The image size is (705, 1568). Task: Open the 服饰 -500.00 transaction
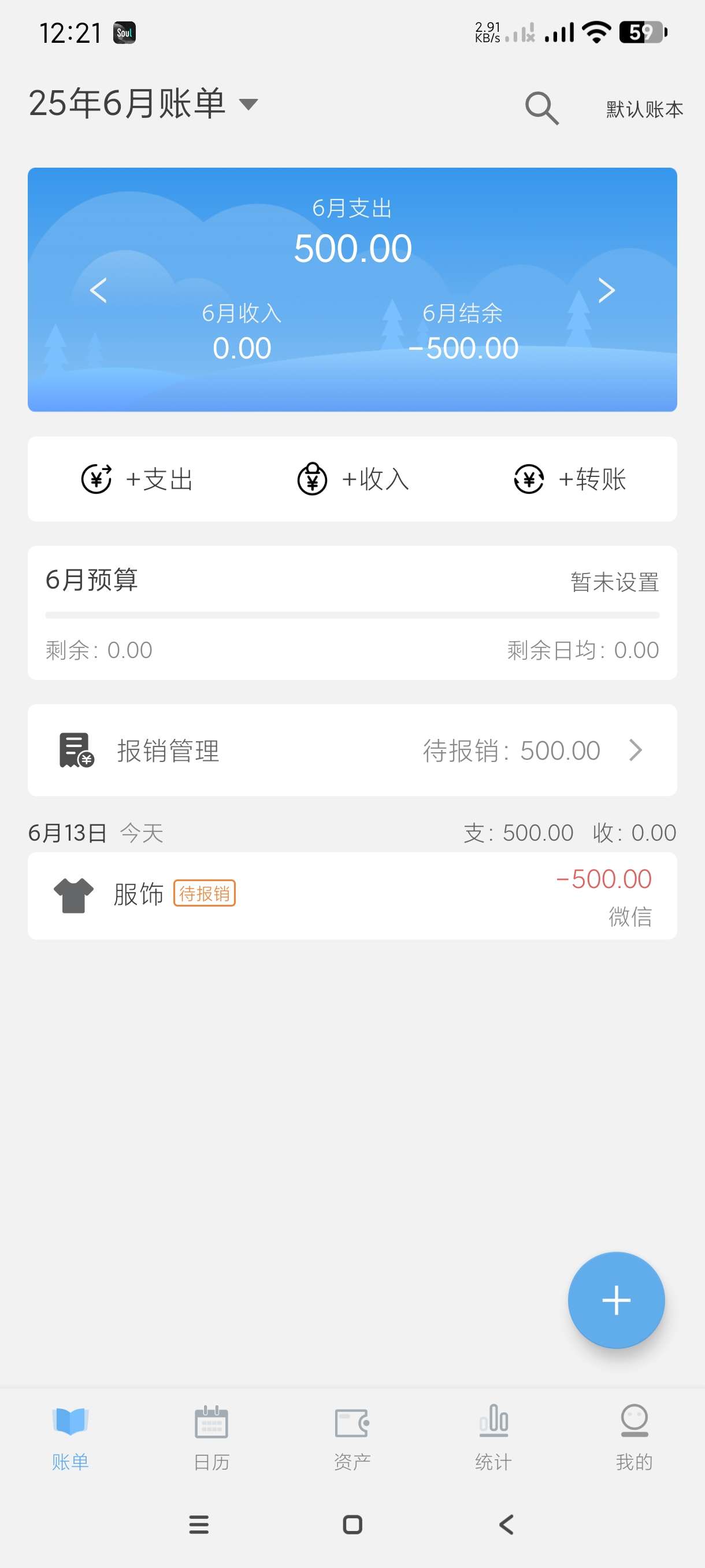point(352,896)
